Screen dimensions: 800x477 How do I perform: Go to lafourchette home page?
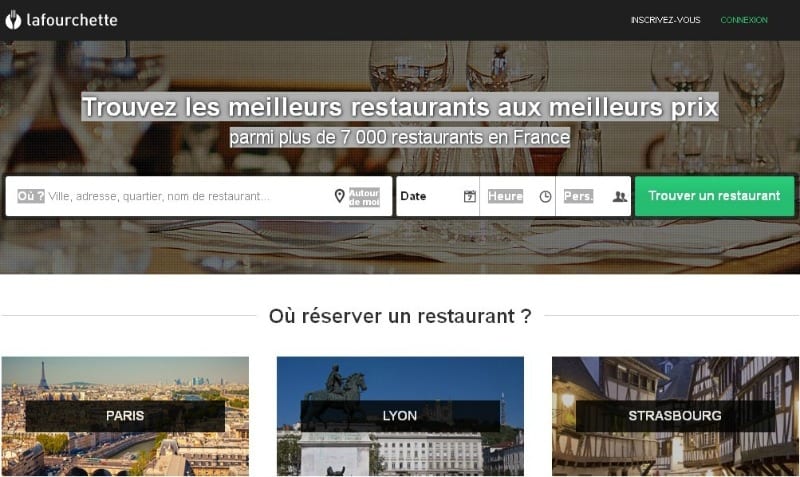[62, 20]
